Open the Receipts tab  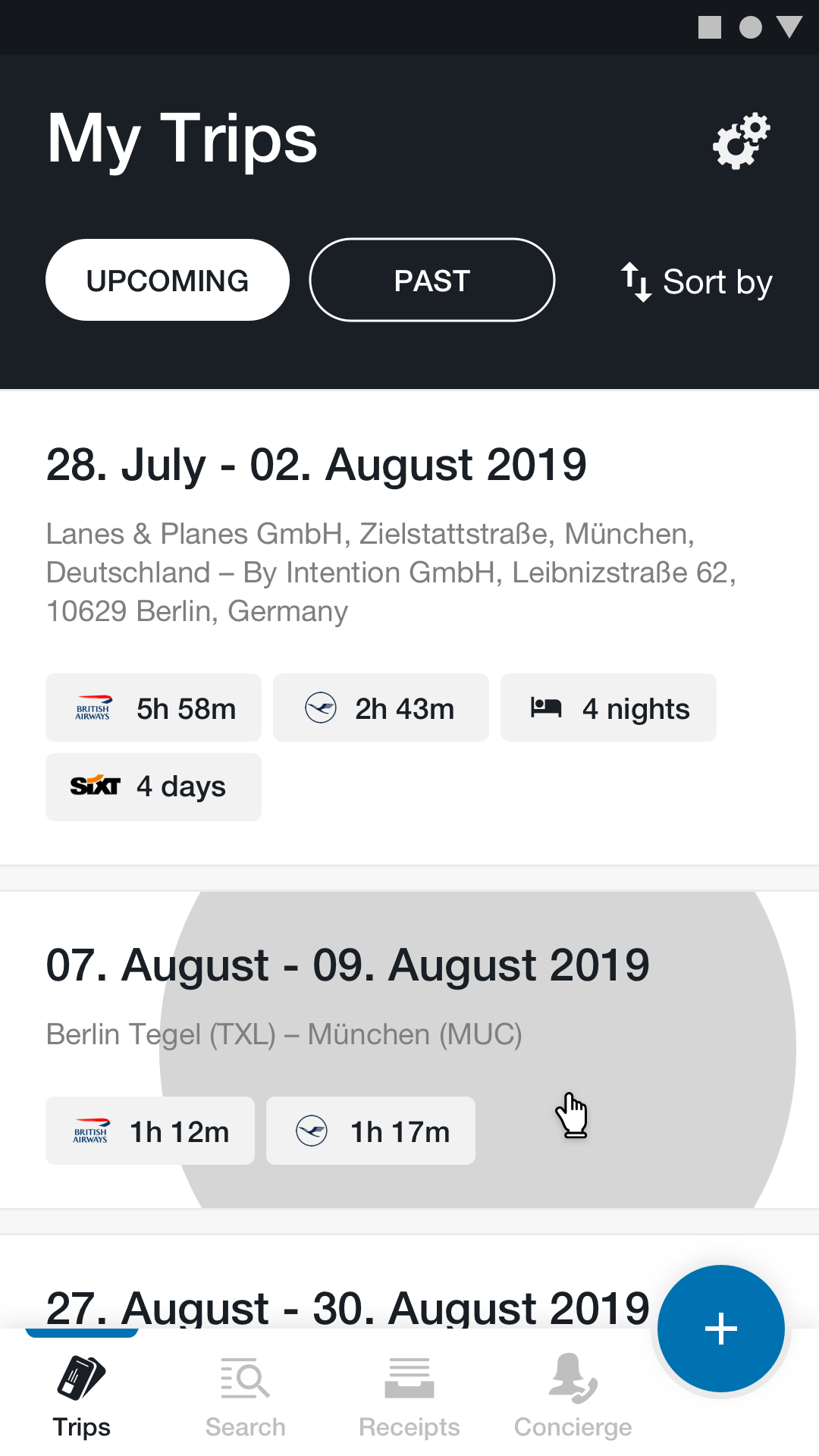pyautogui.click(x=409, y=1397)
